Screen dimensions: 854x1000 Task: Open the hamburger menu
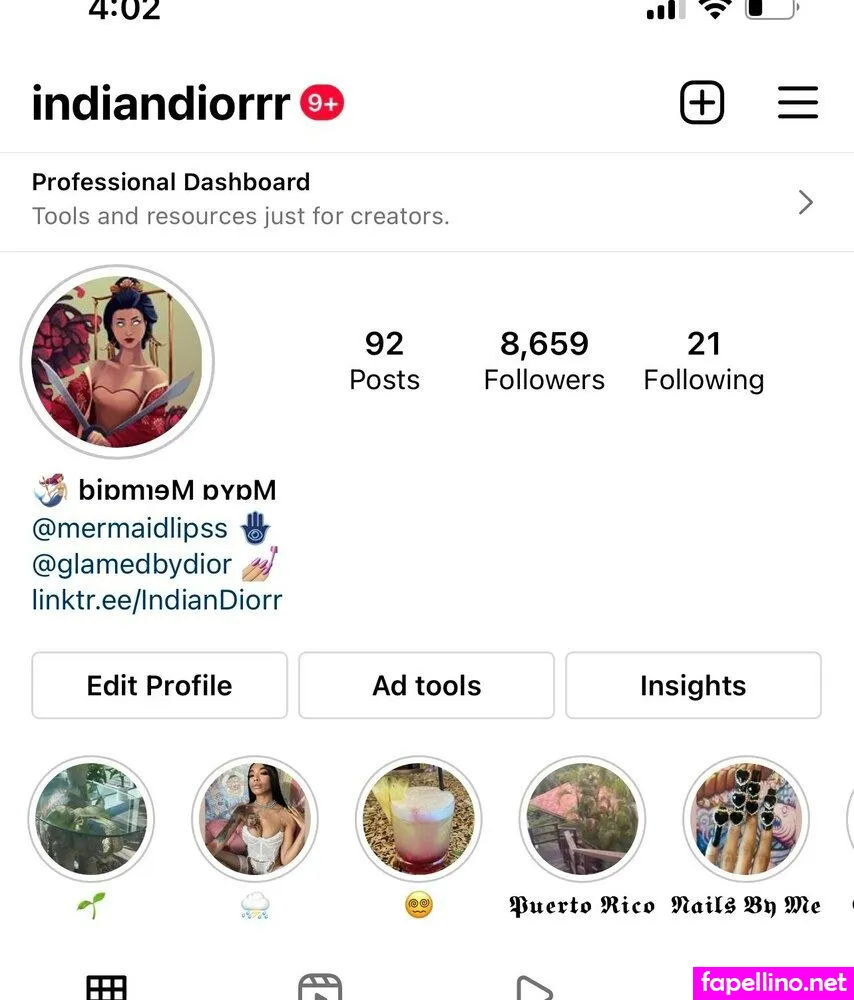797,103
